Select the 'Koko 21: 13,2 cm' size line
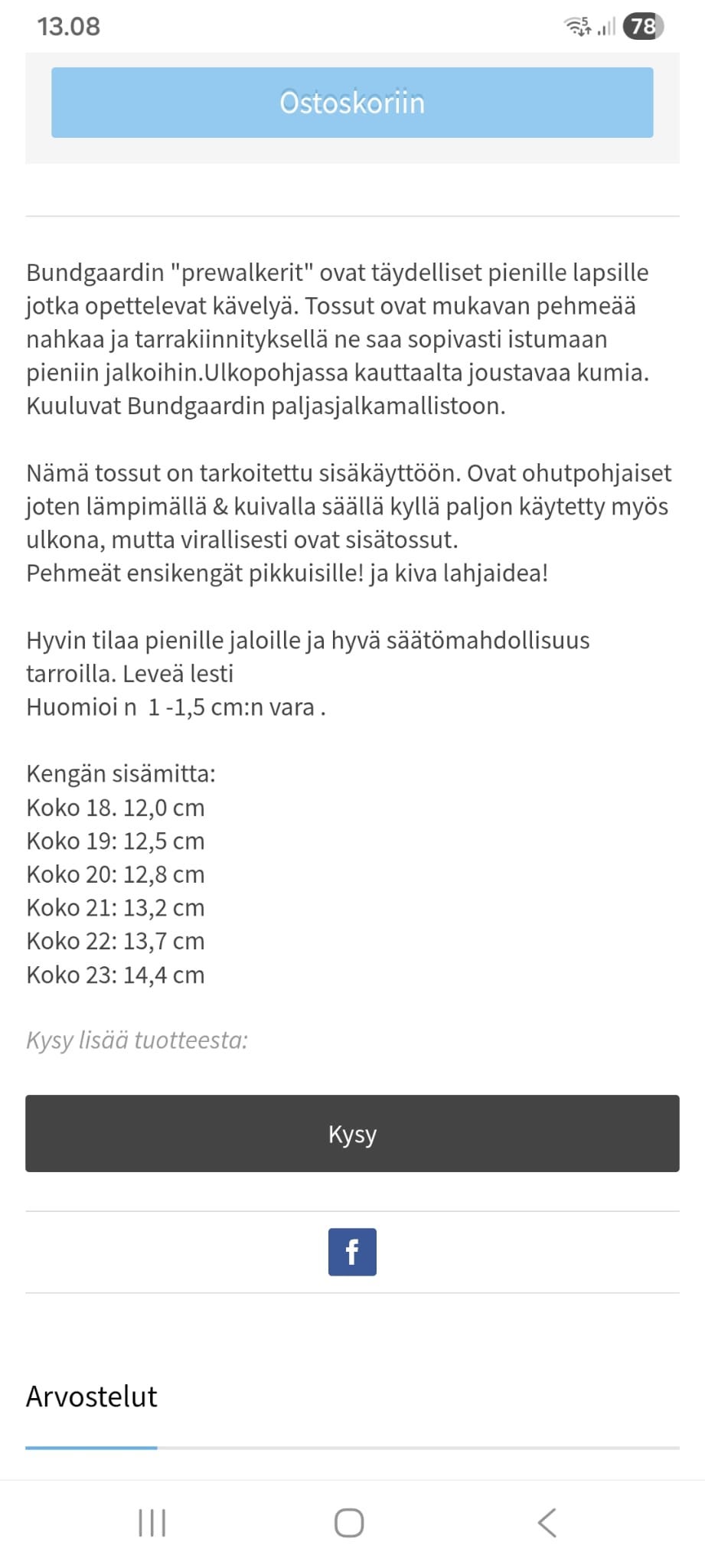 point(116,907)
